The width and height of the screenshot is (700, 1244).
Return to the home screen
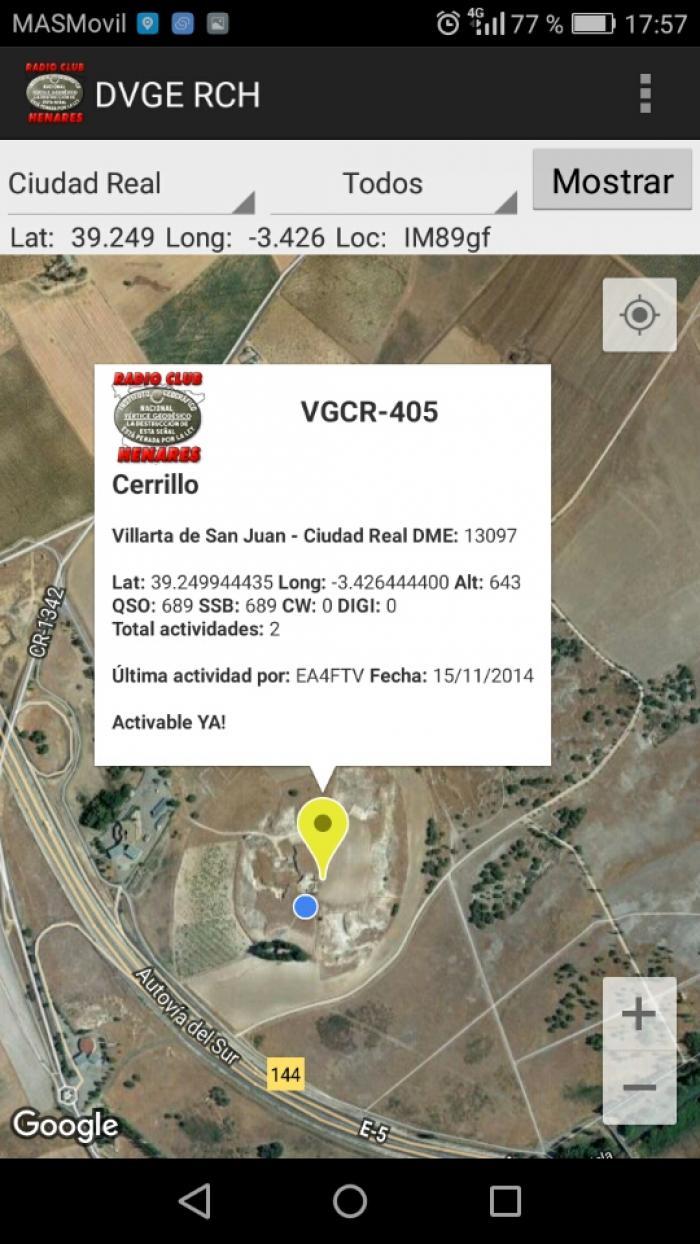(x=350, y=1201)
